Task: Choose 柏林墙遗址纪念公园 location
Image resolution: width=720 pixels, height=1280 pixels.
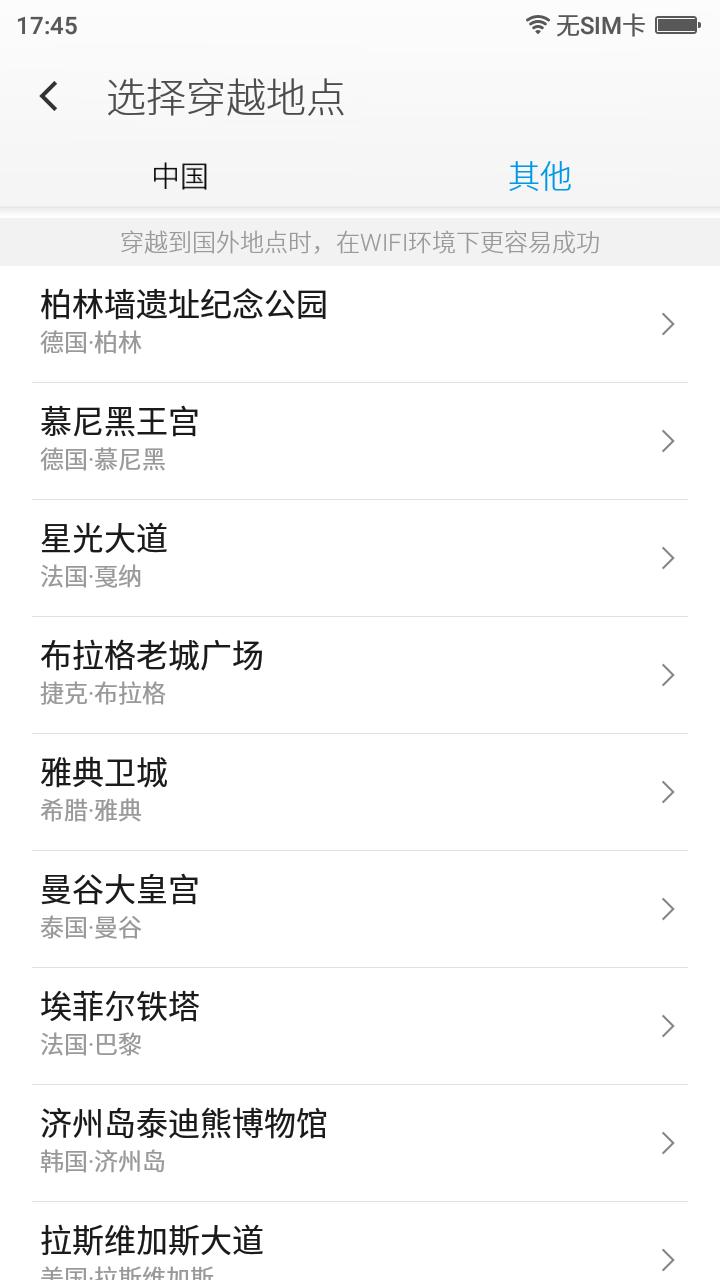Action: (360, 323)
